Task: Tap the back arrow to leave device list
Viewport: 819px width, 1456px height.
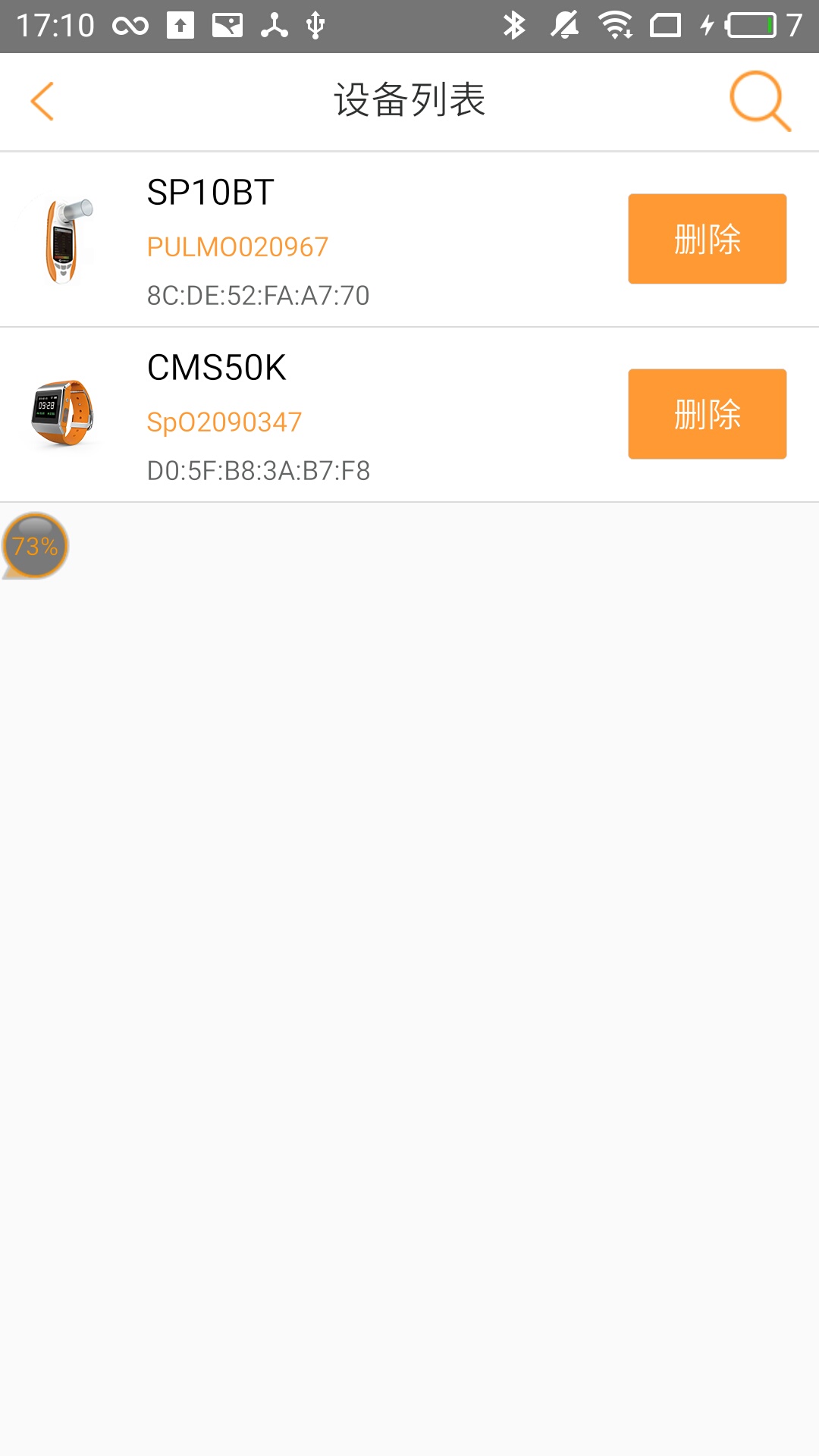Action: (x=43, y=100)
